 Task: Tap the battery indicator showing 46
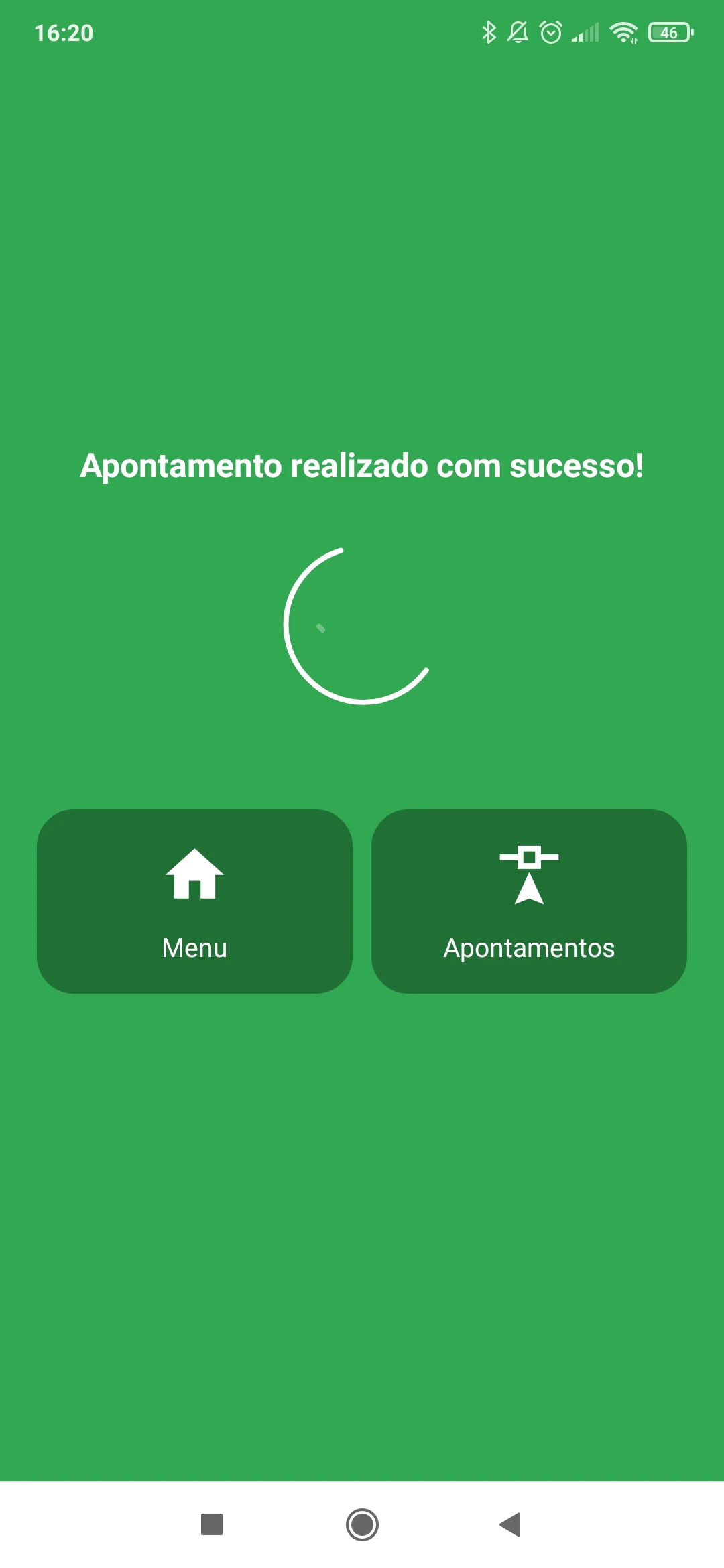pos(668,32)
